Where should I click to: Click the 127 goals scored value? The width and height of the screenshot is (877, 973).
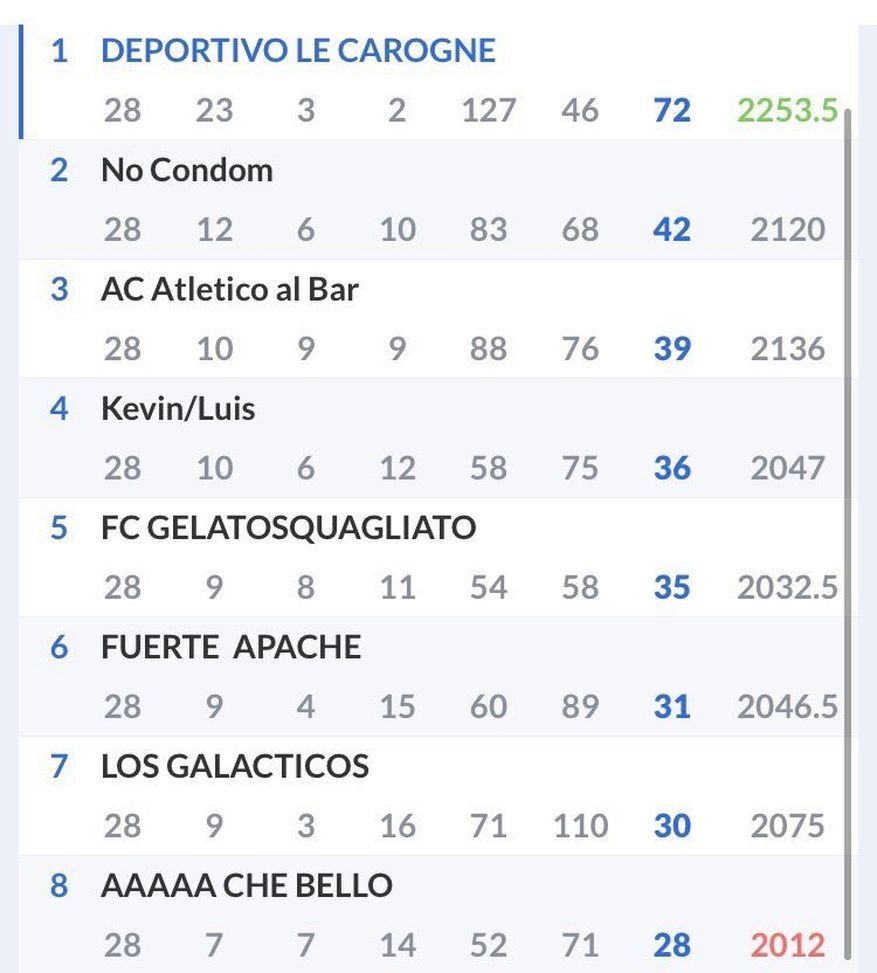point(489,111)
